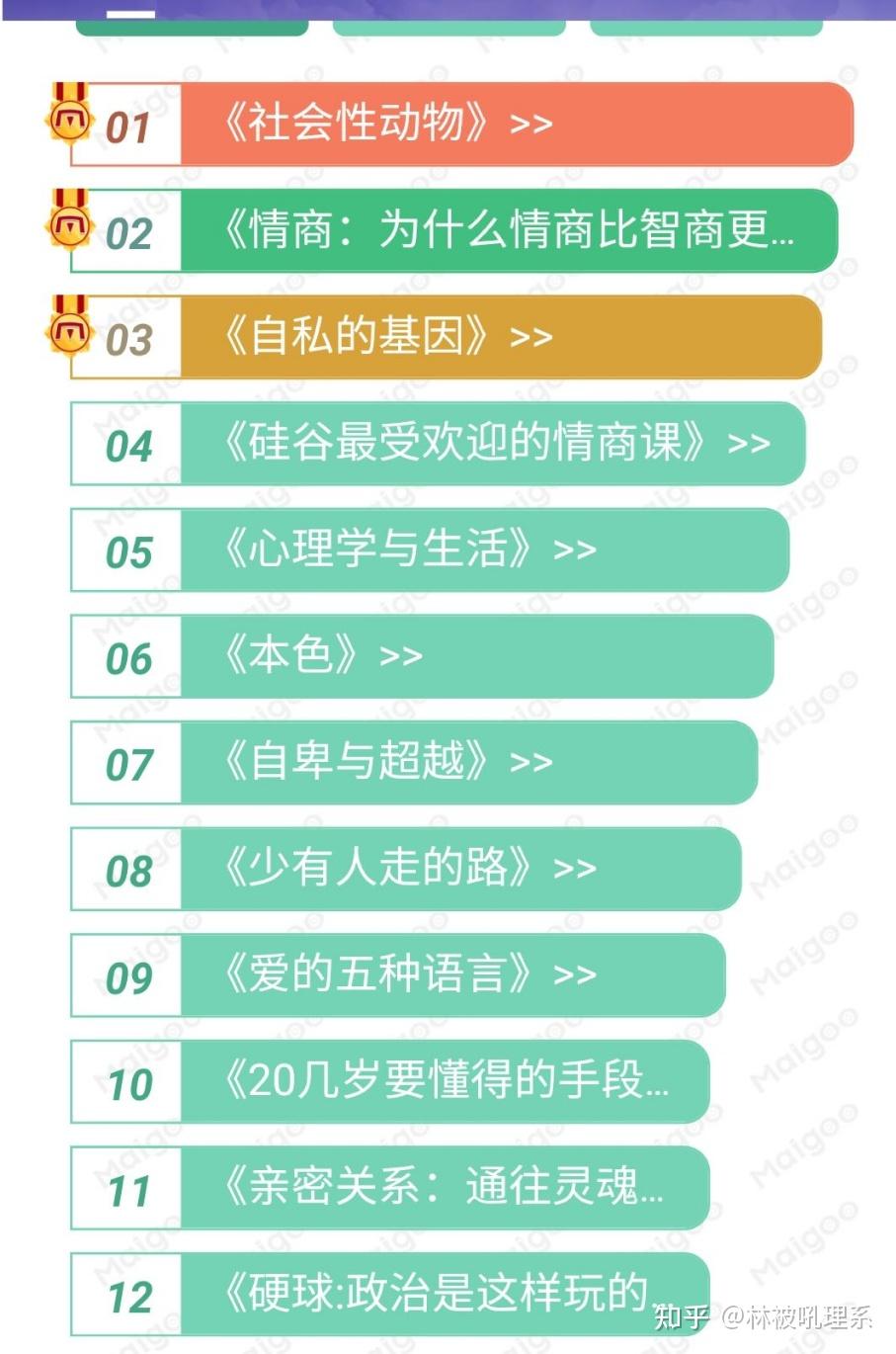Viewport: 896px width, 1354px height.
Task: View 《爱的五种语言》 ranked 09
Action: 407,974
